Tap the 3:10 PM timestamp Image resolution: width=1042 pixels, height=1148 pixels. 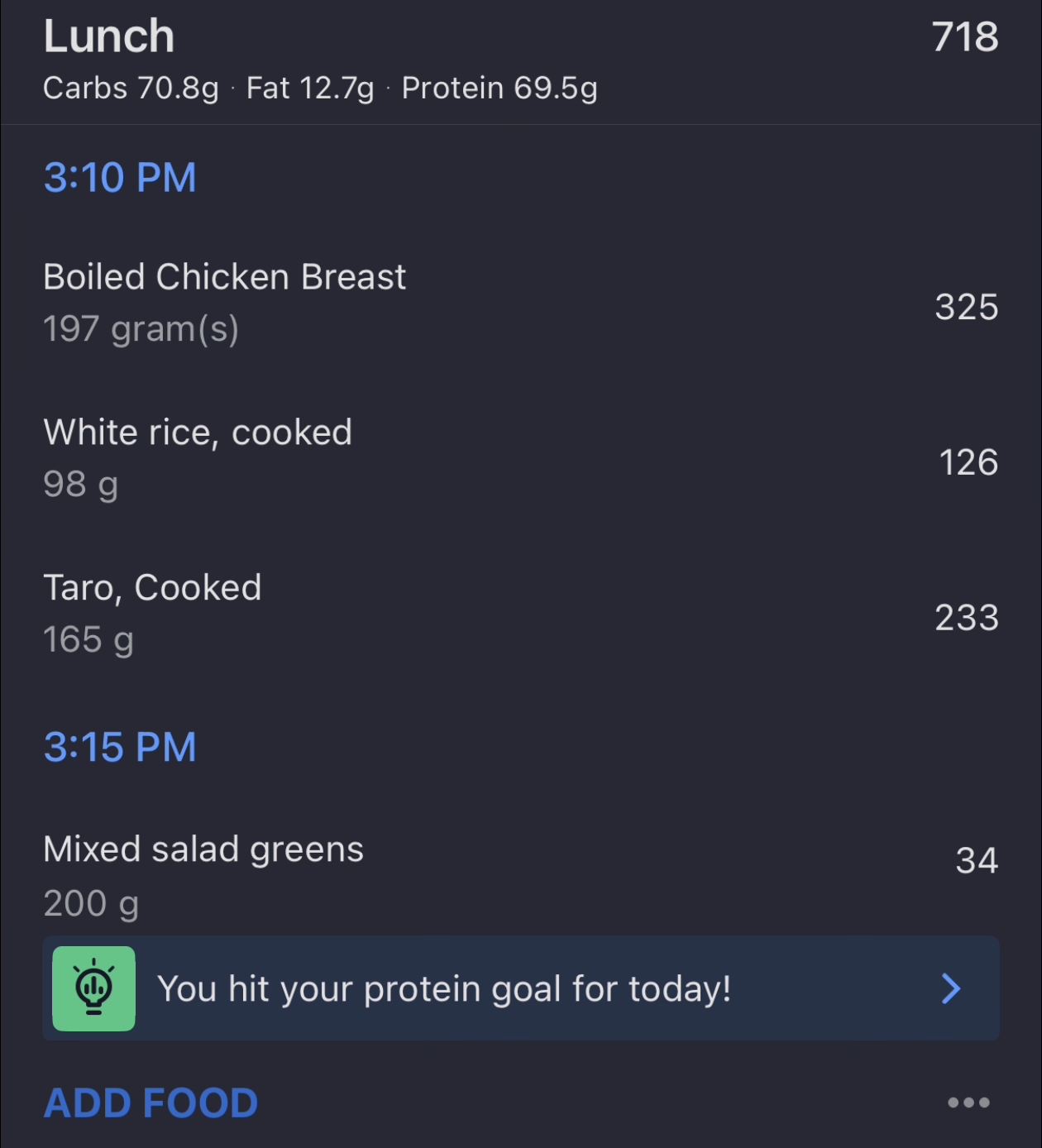click(121, 177)
